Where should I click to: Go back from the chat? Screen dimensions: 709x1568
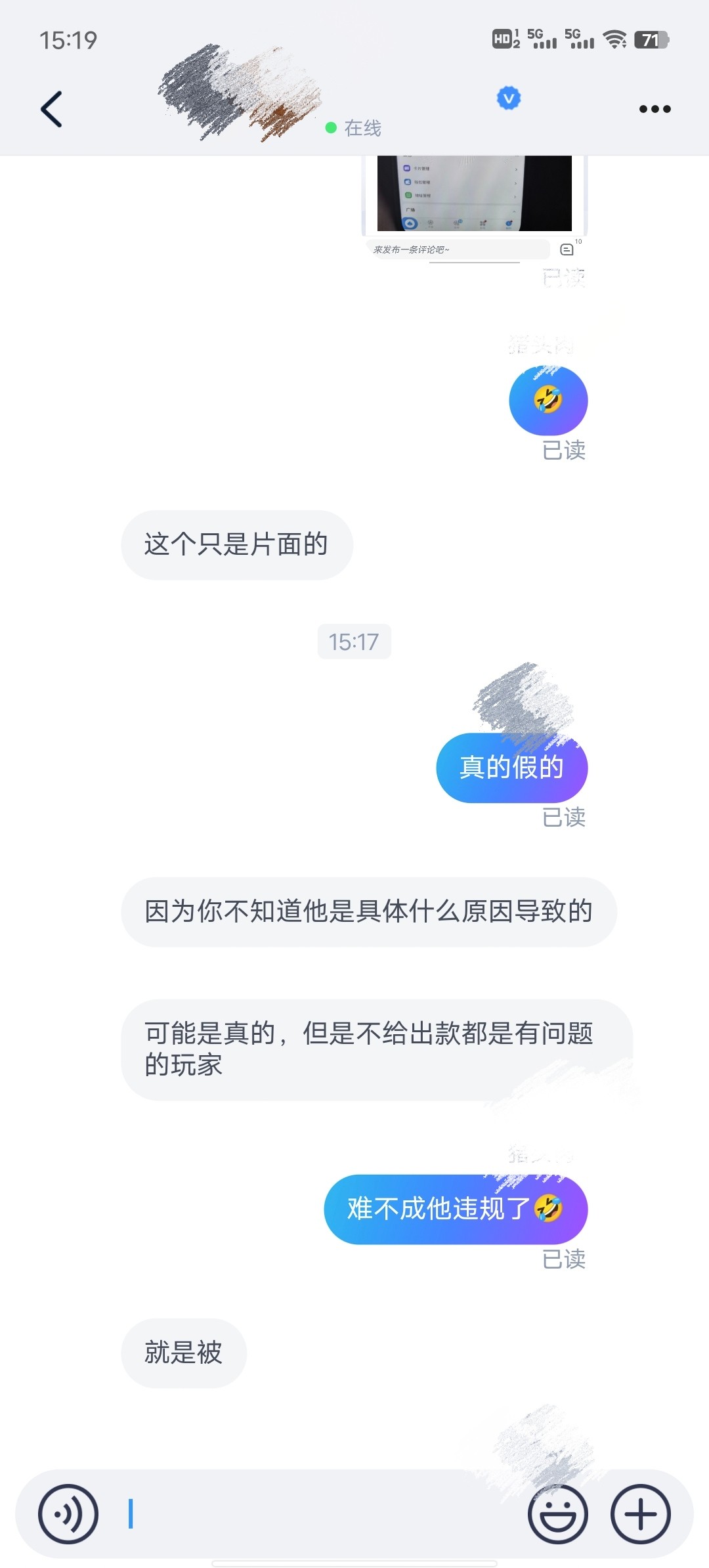tap(52, 109)
